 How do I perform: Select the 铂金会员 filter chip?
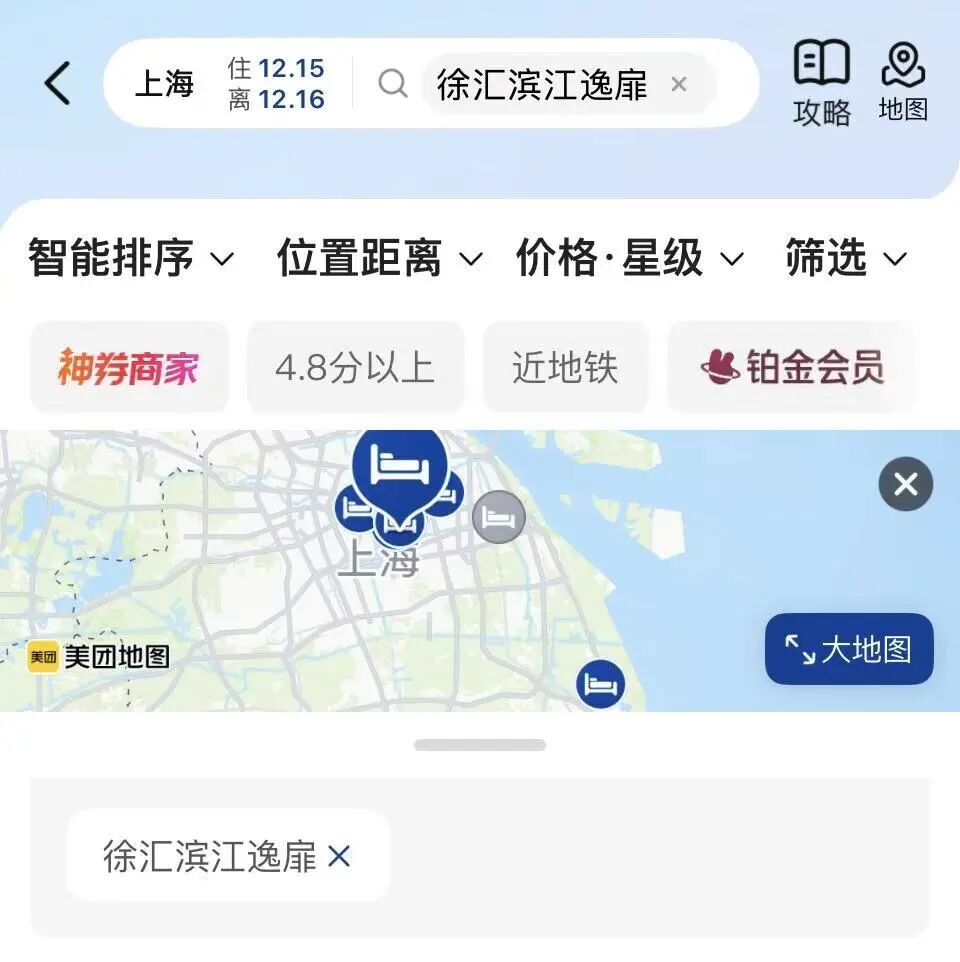792,368
